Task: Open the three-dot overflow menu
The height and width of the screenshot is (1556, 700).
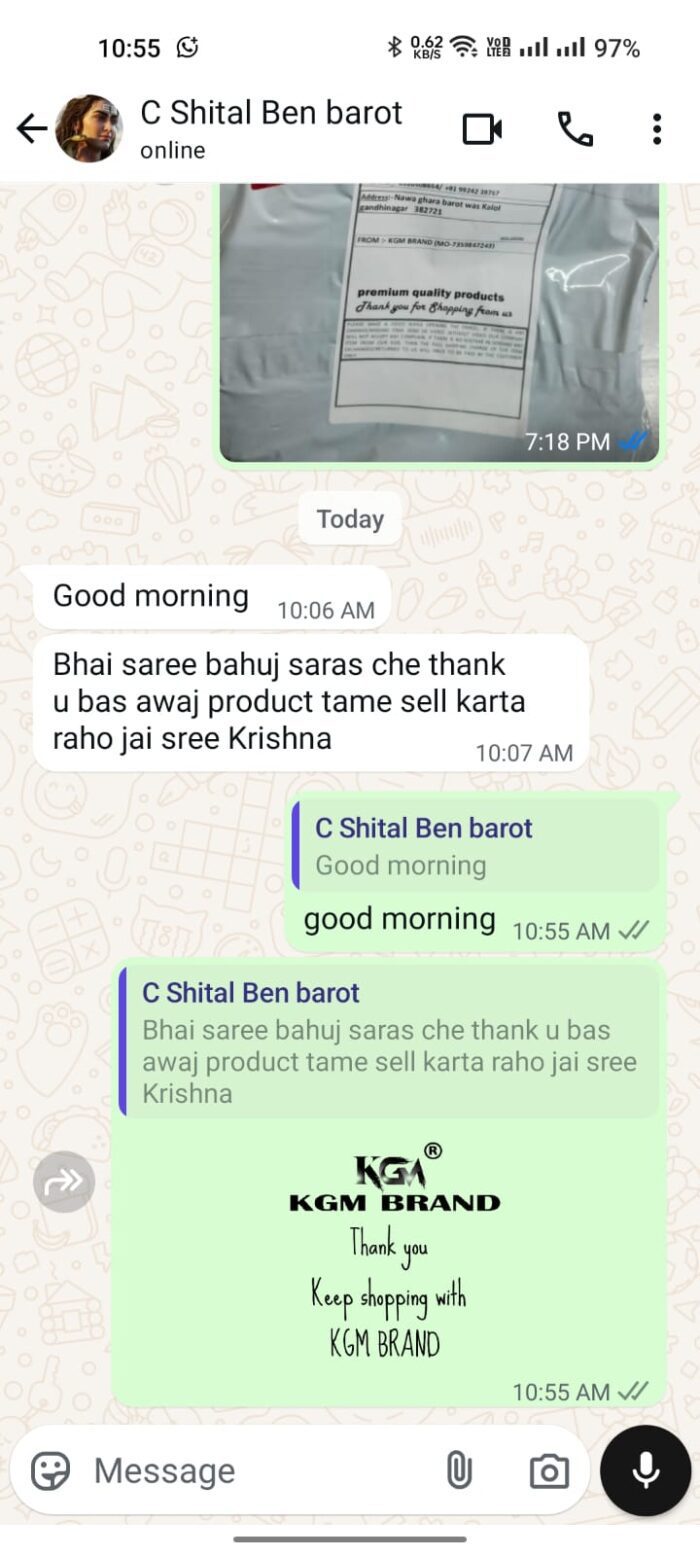Action: click(656, 129)
